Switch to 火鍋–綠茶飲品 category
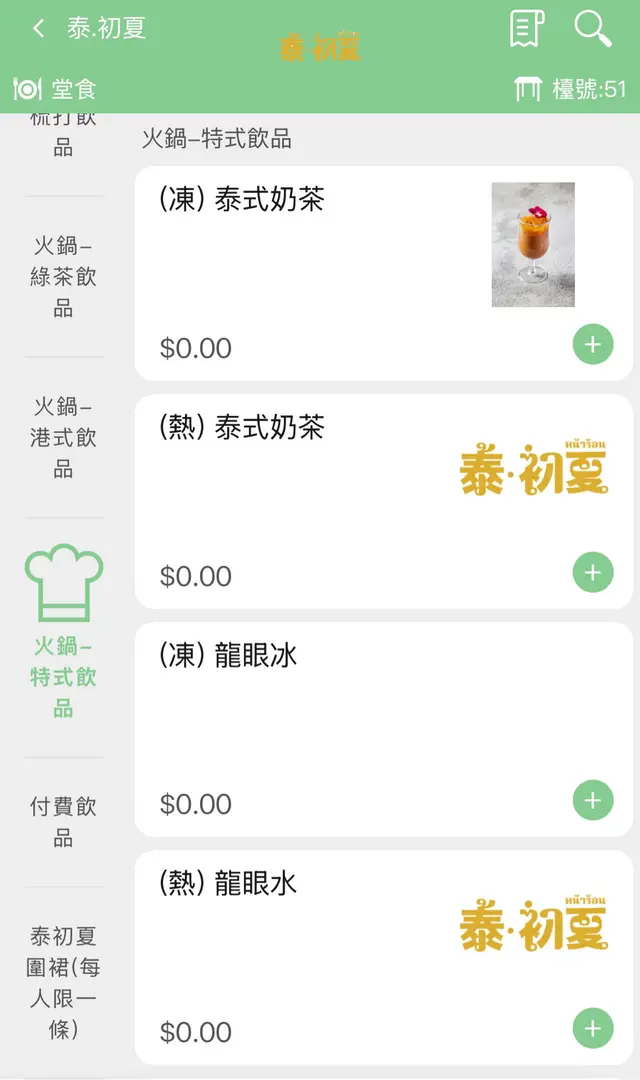640x1080 pixels. 64,276
